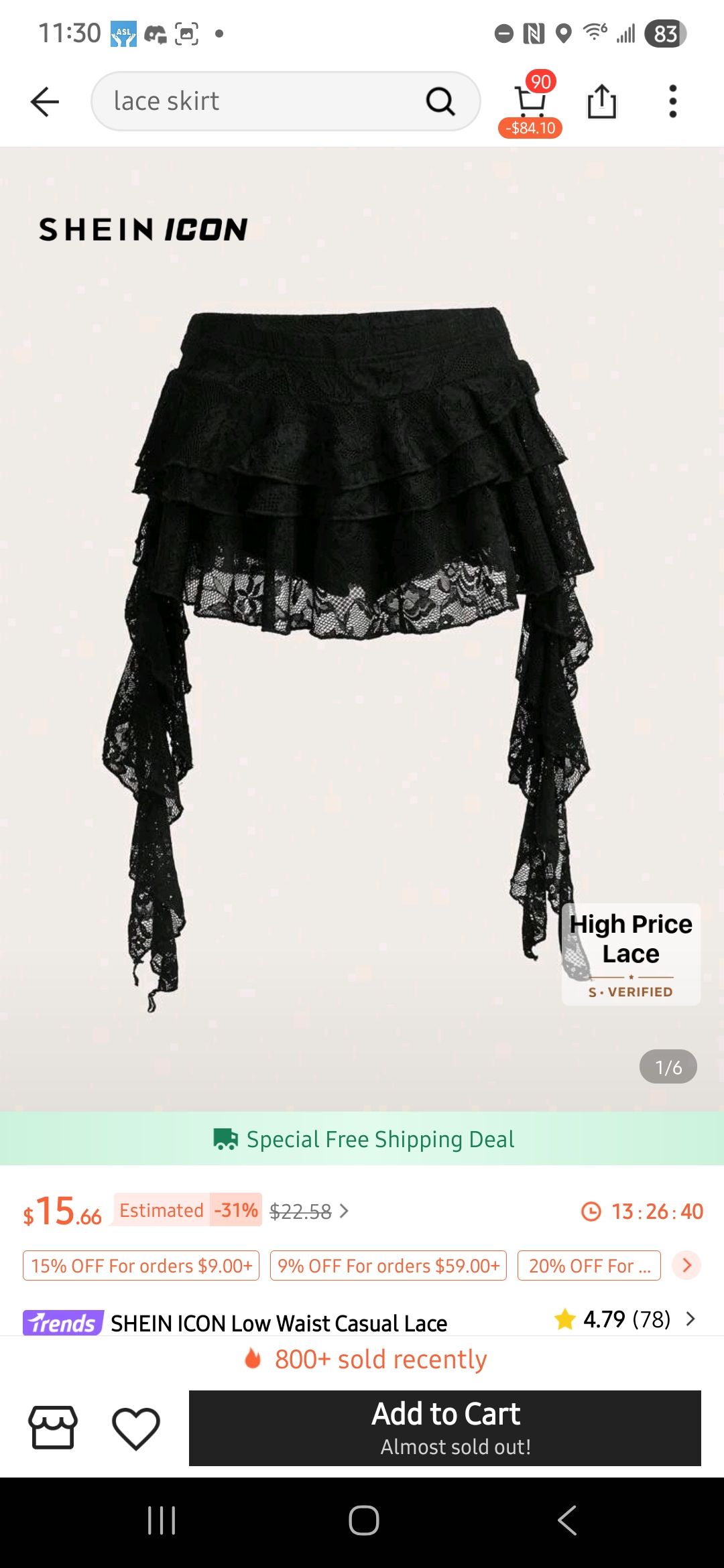The image size is (724, 1568).
Task: Expand estimated price details next to $22.58
Action: 344,1211
